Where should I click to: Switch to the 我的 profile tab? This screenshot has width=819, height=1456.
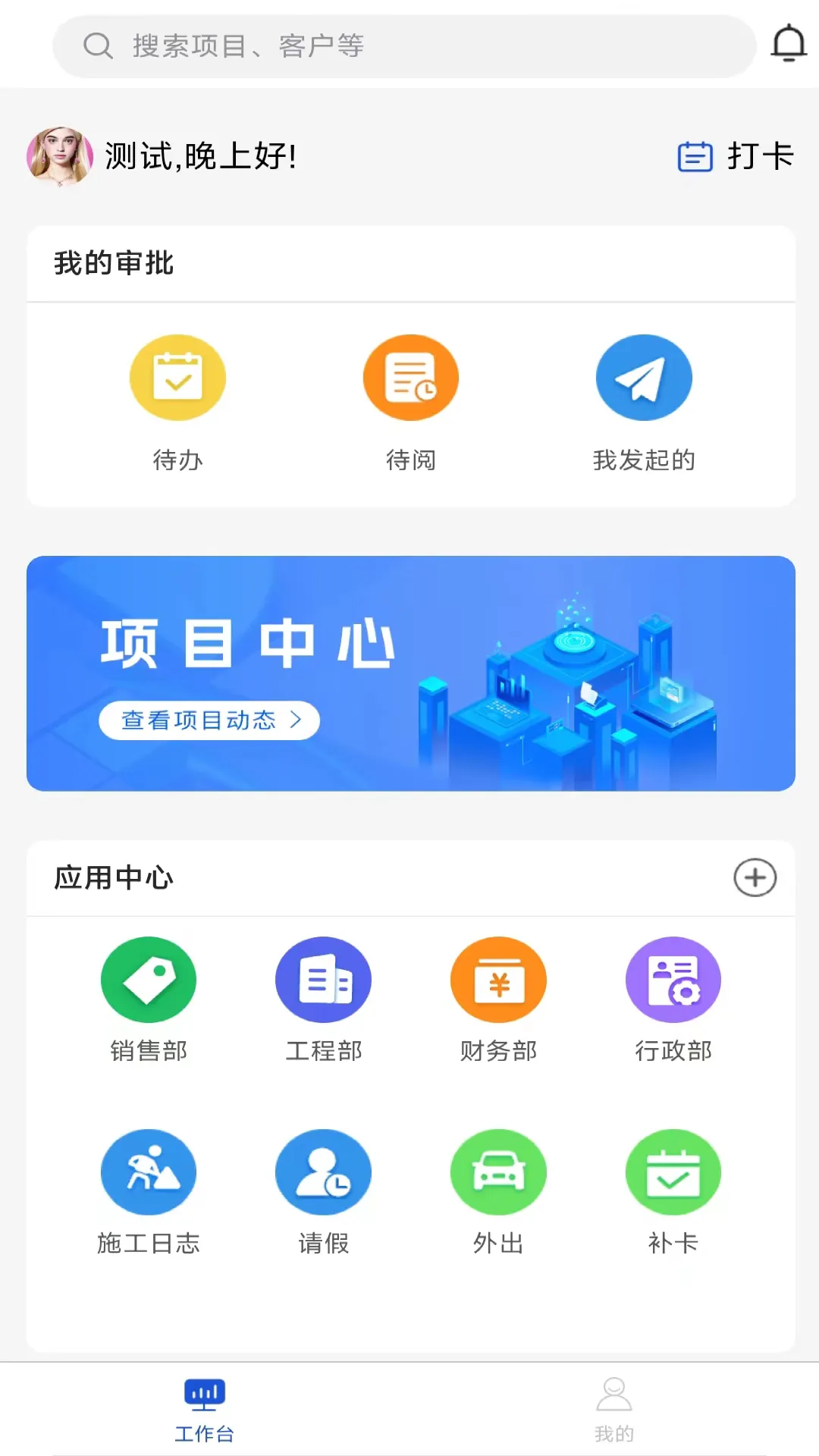coord(614,1410)
